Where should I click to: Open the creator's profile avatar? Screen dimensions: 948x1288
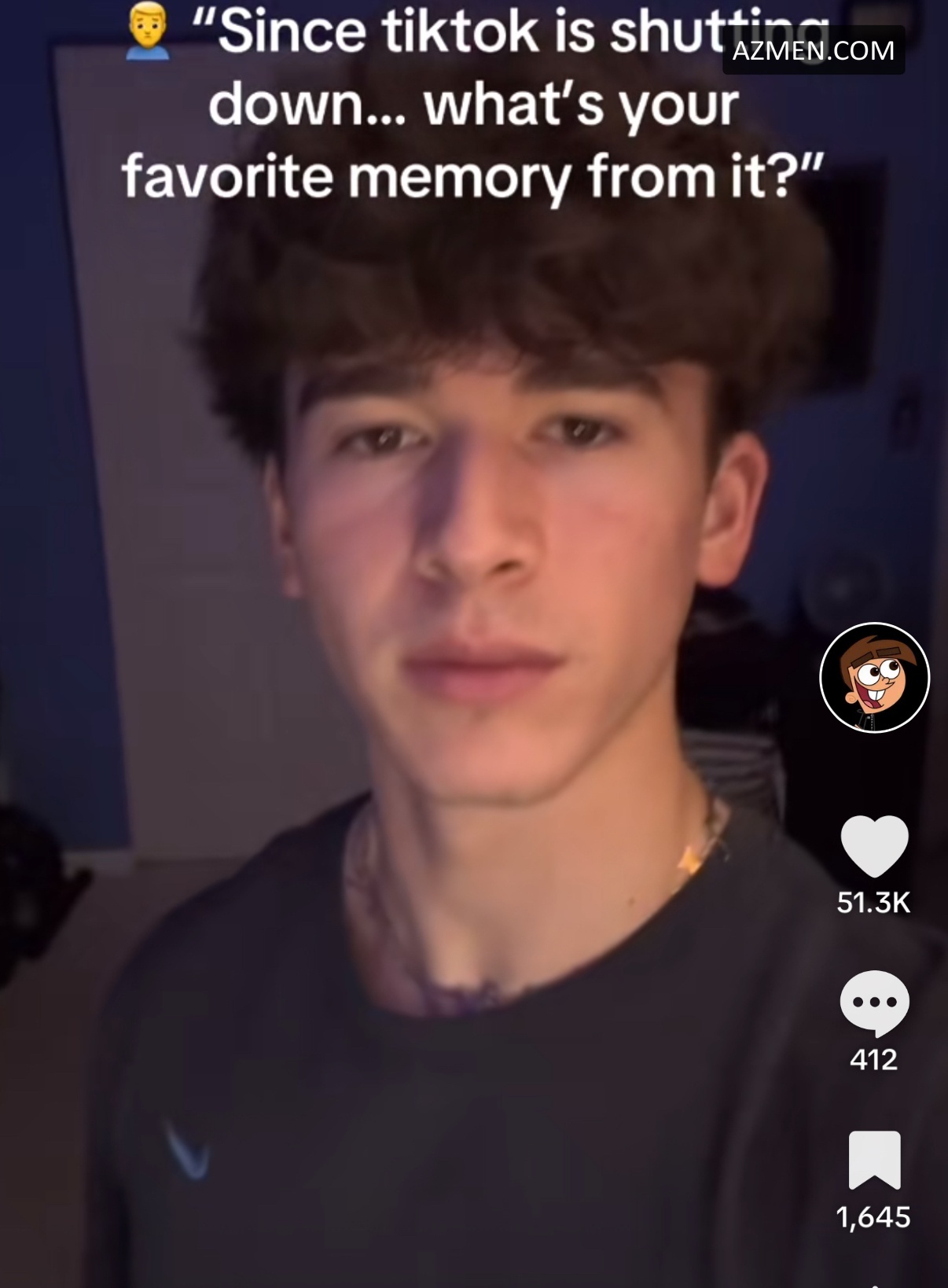coord(874,678)
